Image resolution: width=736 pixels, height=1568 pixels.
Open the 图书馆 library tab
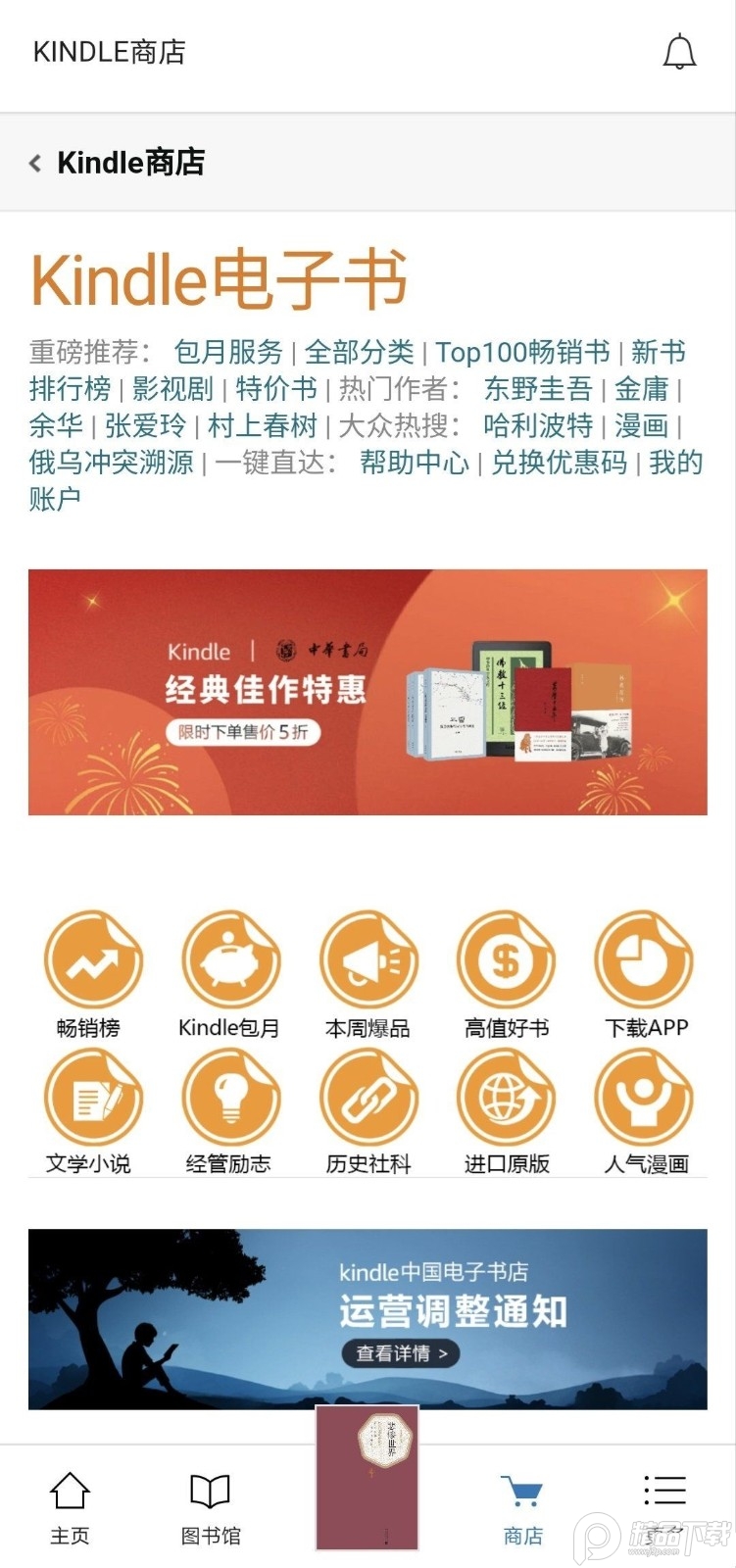click(210, 1504)
